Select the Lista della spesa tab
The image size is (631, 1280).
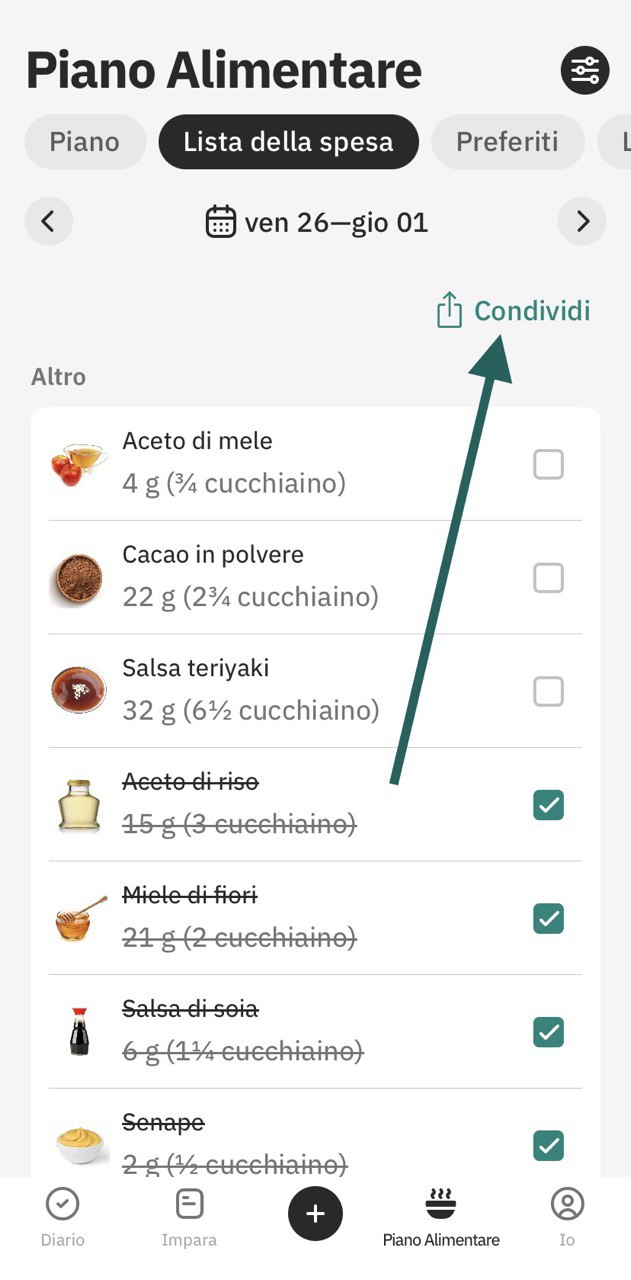pyautogui.click(x=288, y=142)
